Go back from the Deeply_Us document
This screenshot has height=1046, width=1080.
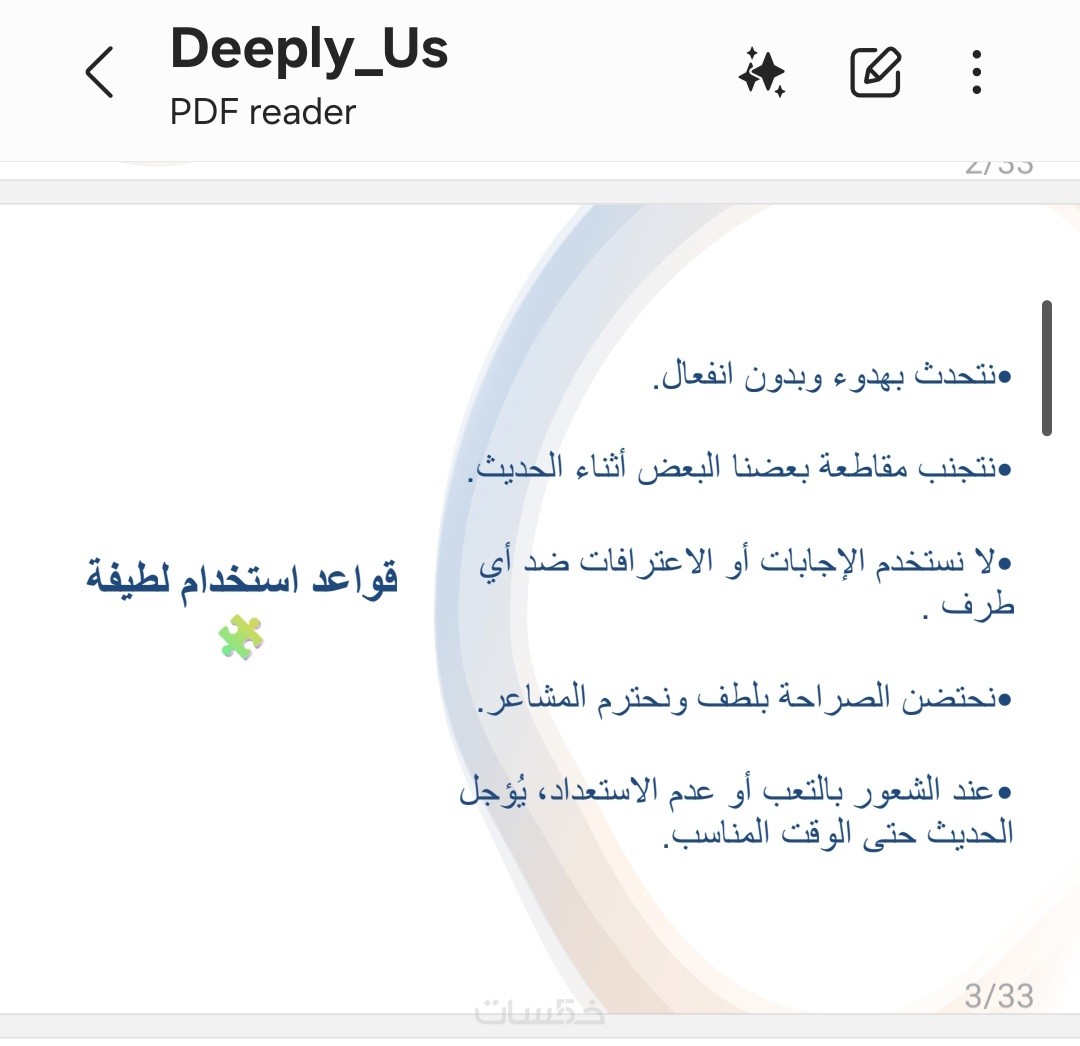(100, 73)
